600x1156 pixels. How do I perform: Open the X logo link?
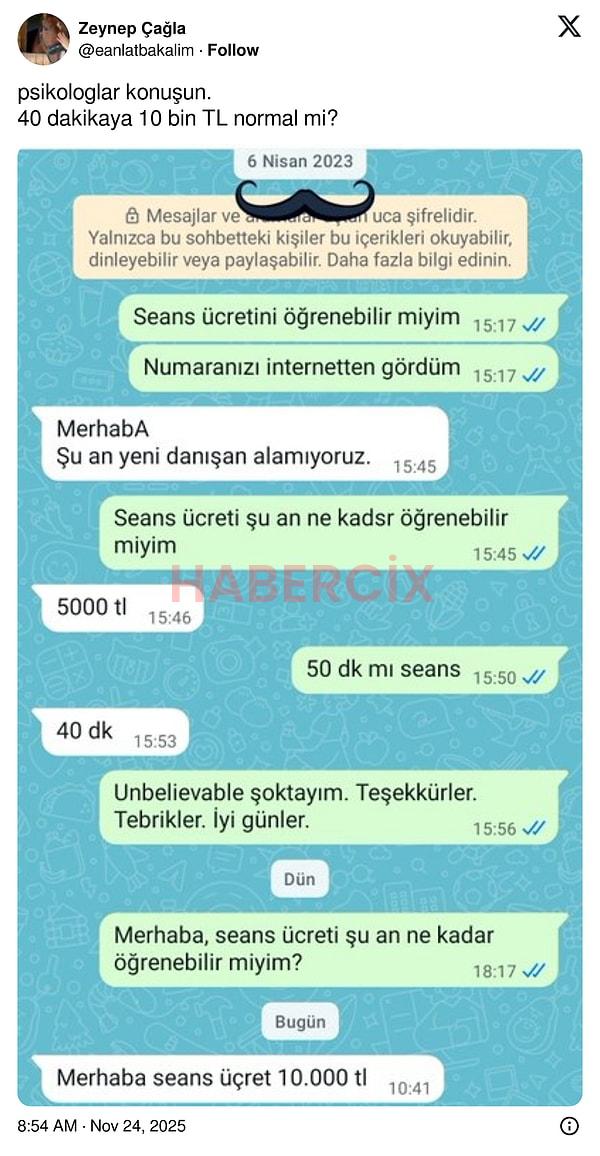click(x=569, y=27)
